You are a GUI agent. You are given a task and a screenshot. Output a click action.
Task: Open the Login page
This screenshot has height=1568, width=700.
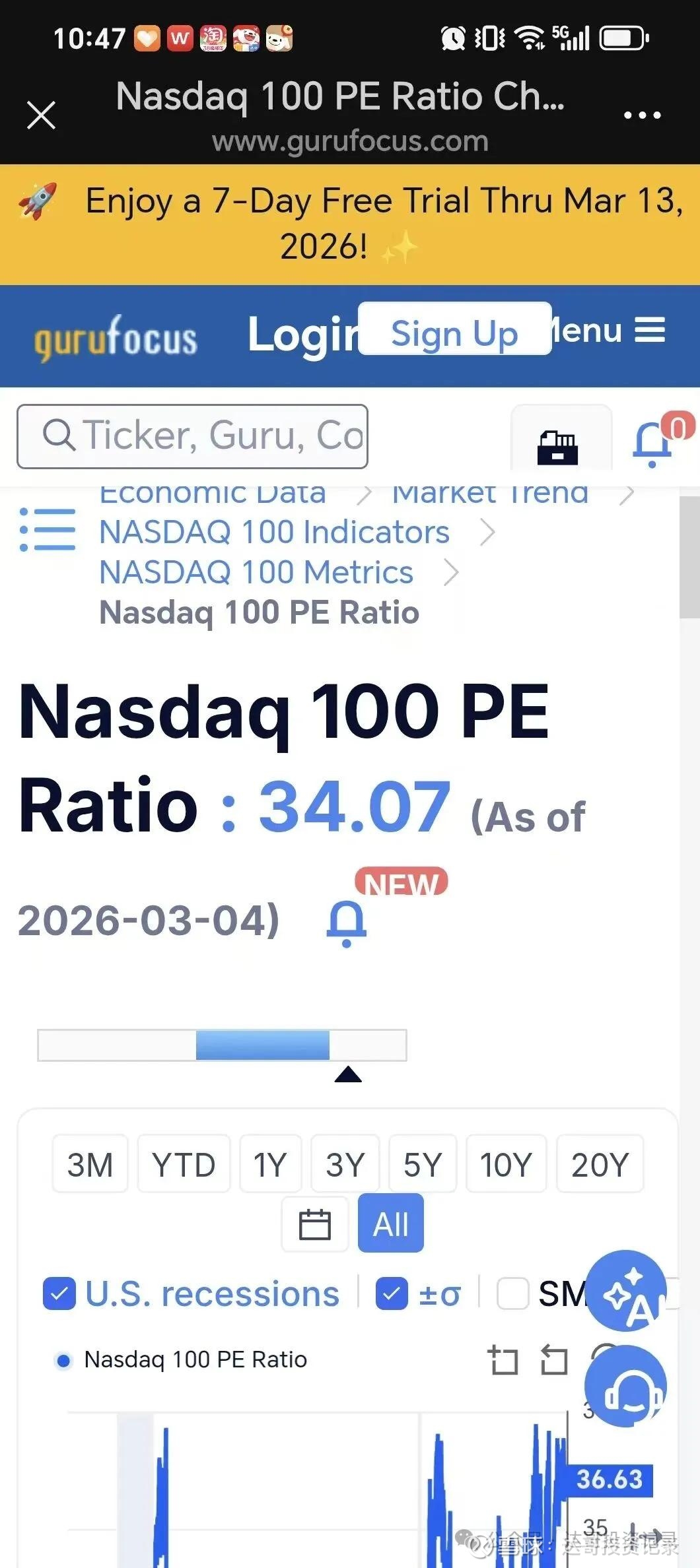pyautogui.click(x=301, y=335)
